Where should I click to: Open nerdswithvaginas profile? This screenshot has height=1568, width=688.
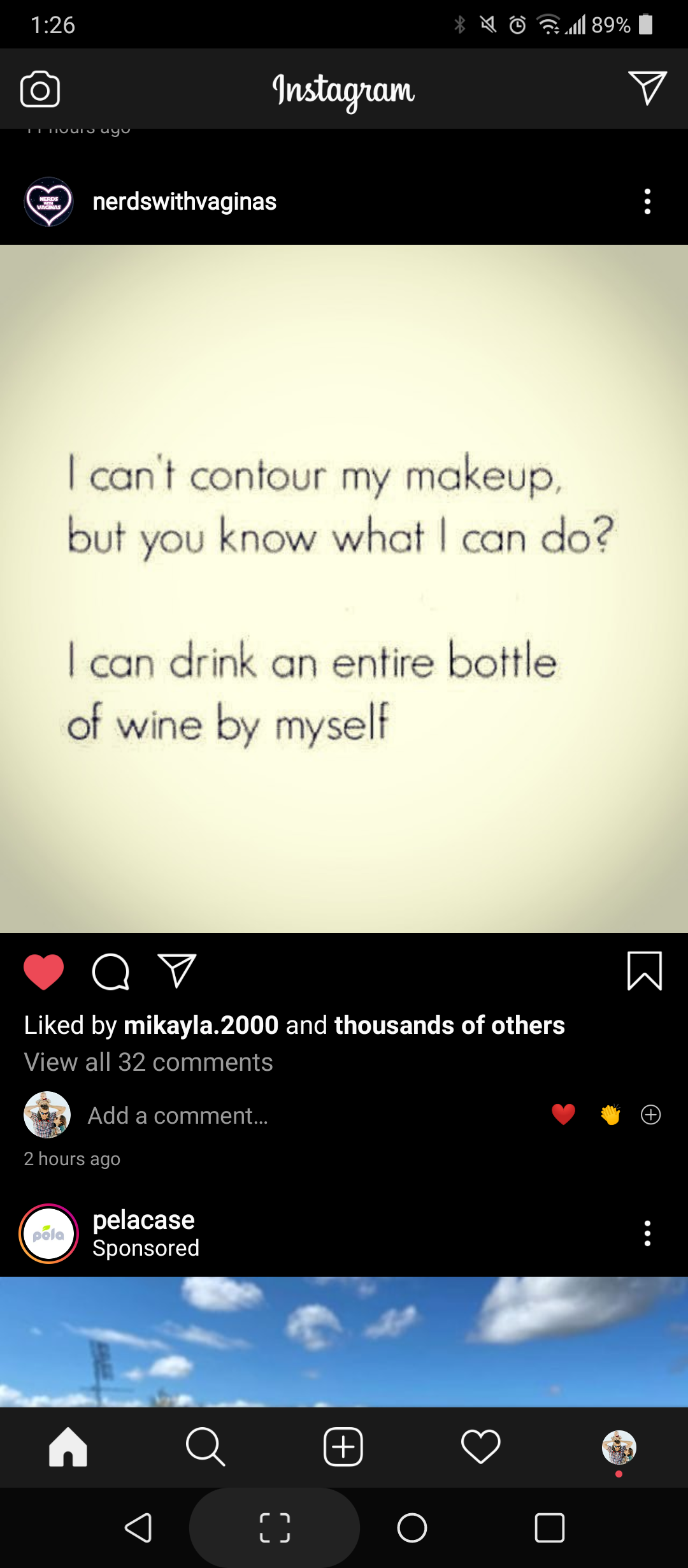(184, 202)
